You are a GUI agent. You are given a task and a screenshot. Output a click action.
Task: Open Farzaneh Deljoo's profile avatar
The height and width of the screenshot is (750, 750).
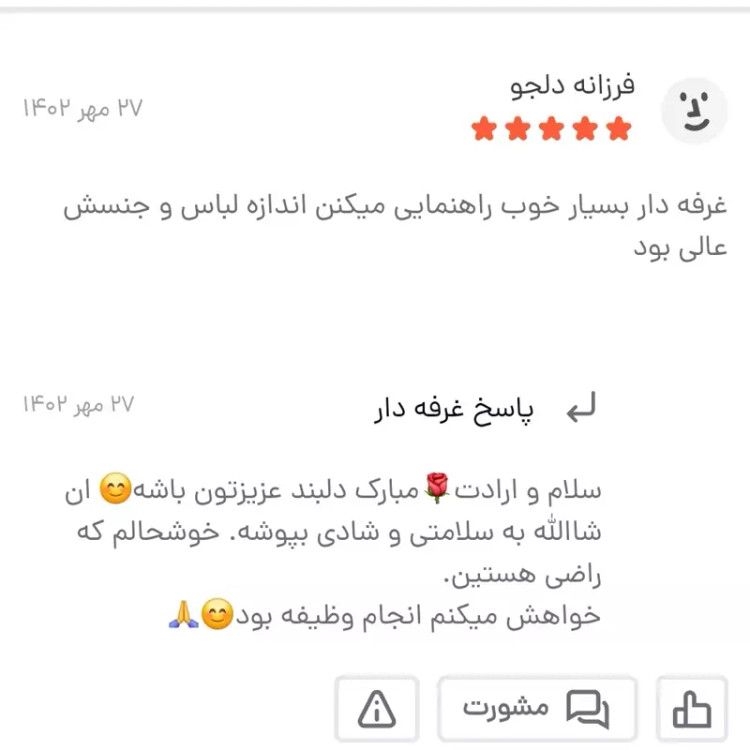click(x=696, y=109)
